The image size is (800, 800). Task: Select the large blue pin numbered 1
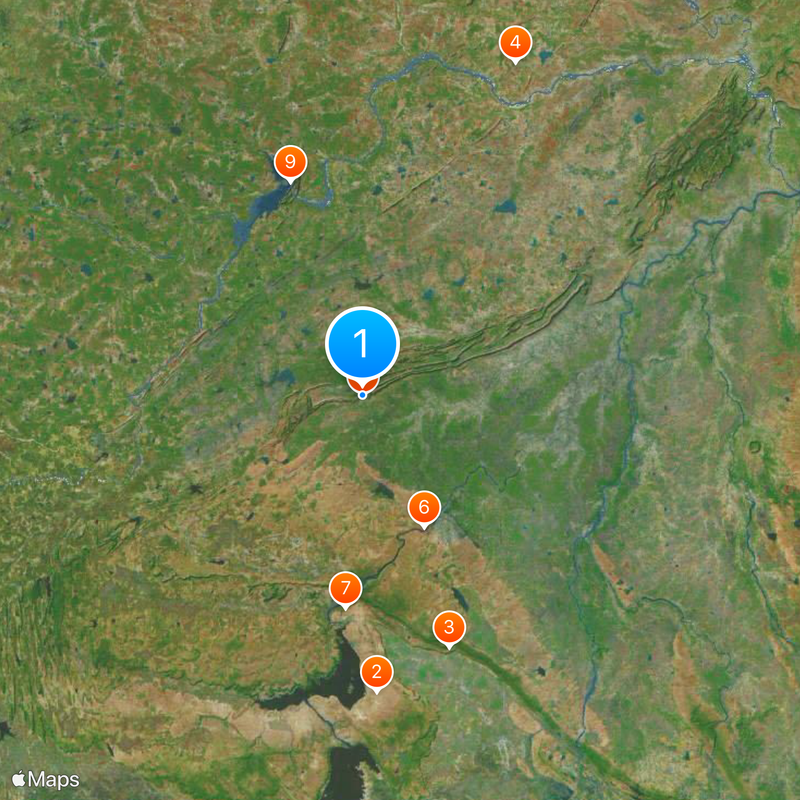[x=362, y=344]
